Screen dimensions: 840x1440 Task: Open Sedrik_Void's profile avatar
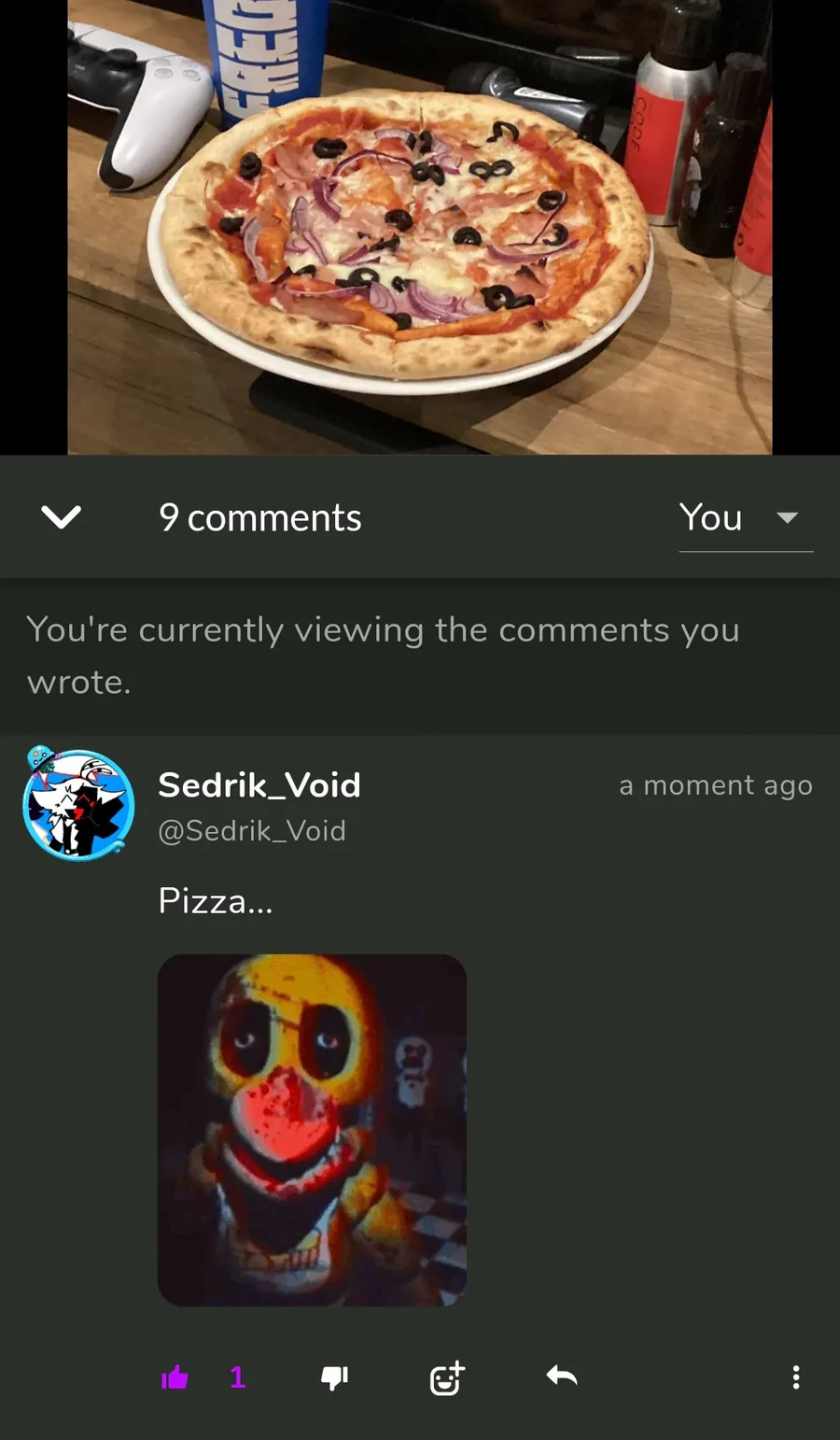pyautogui.click(x=78, y=804)
